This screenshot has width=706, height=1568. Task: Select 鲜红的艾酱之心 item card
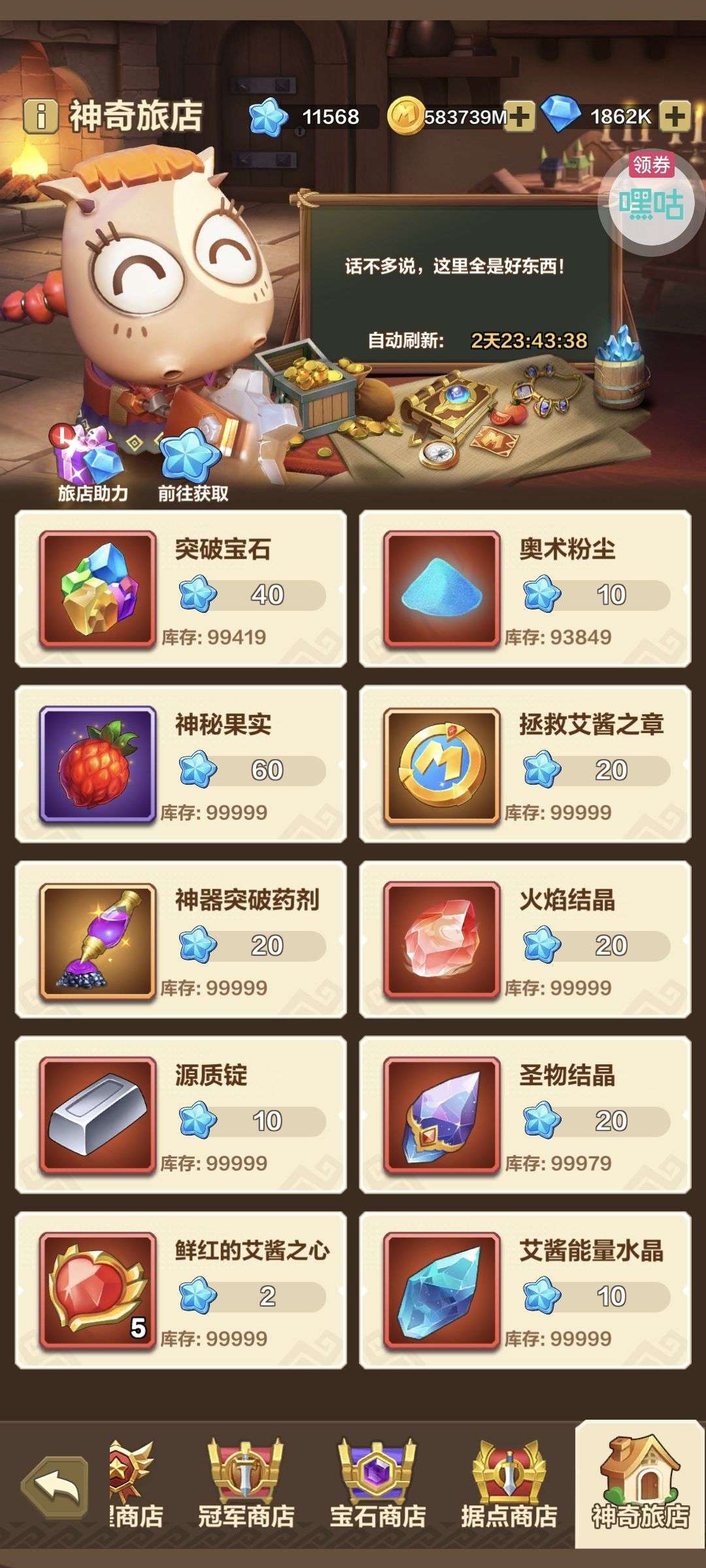[181, 1291]
